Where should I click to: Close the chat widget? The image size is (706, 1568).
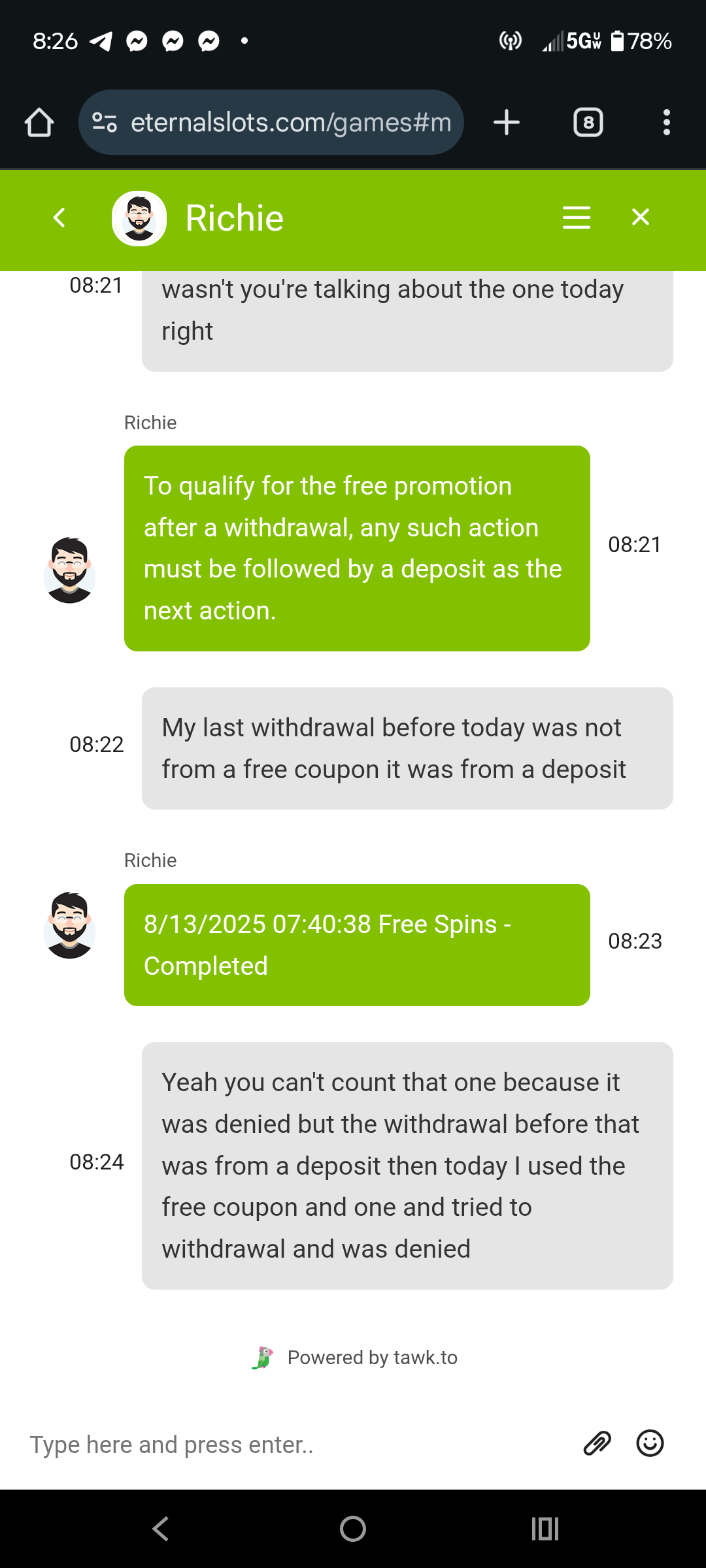[640, 218]
